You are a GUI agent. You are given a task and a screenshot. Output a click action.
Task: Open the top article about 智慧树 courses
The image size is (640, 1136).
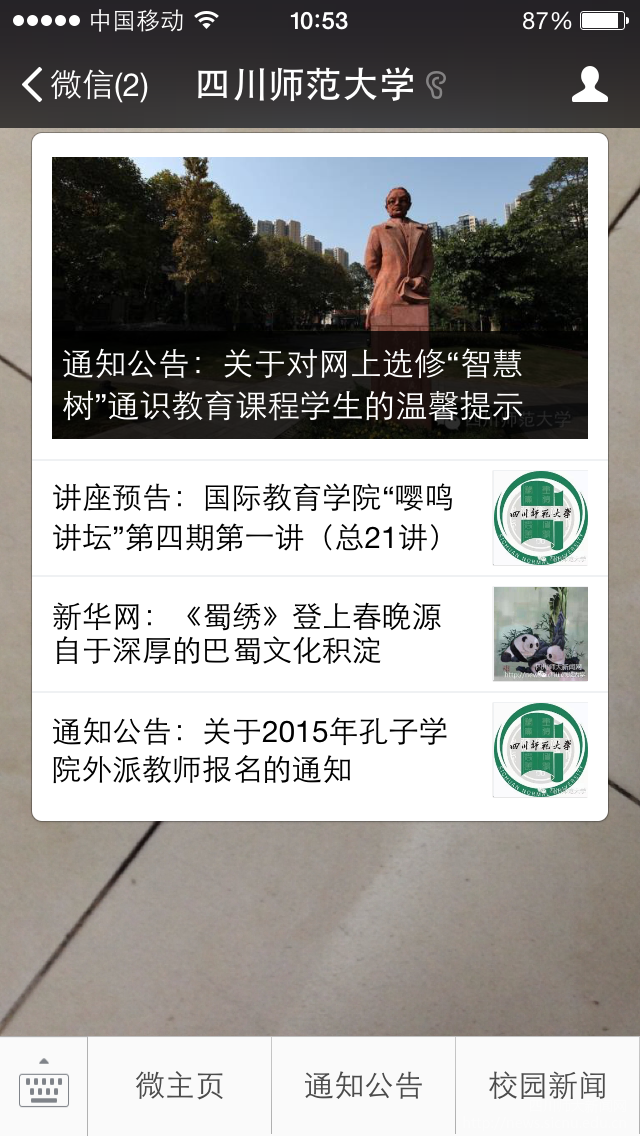pyautogui.click(x=320, y=298)
